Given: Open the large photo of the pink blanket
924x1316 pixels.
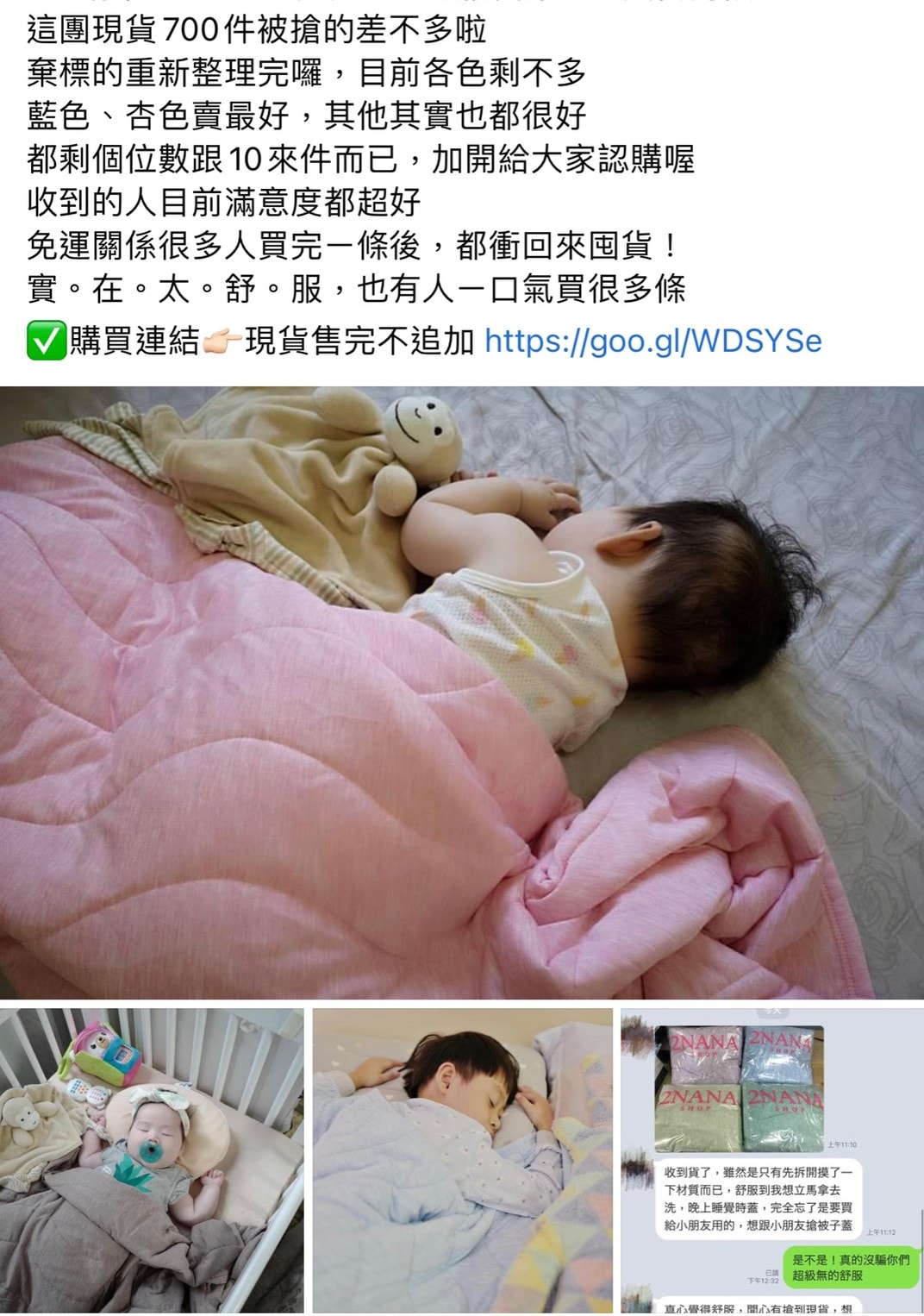Looking at the screenshot, I should tap(462, 692).
